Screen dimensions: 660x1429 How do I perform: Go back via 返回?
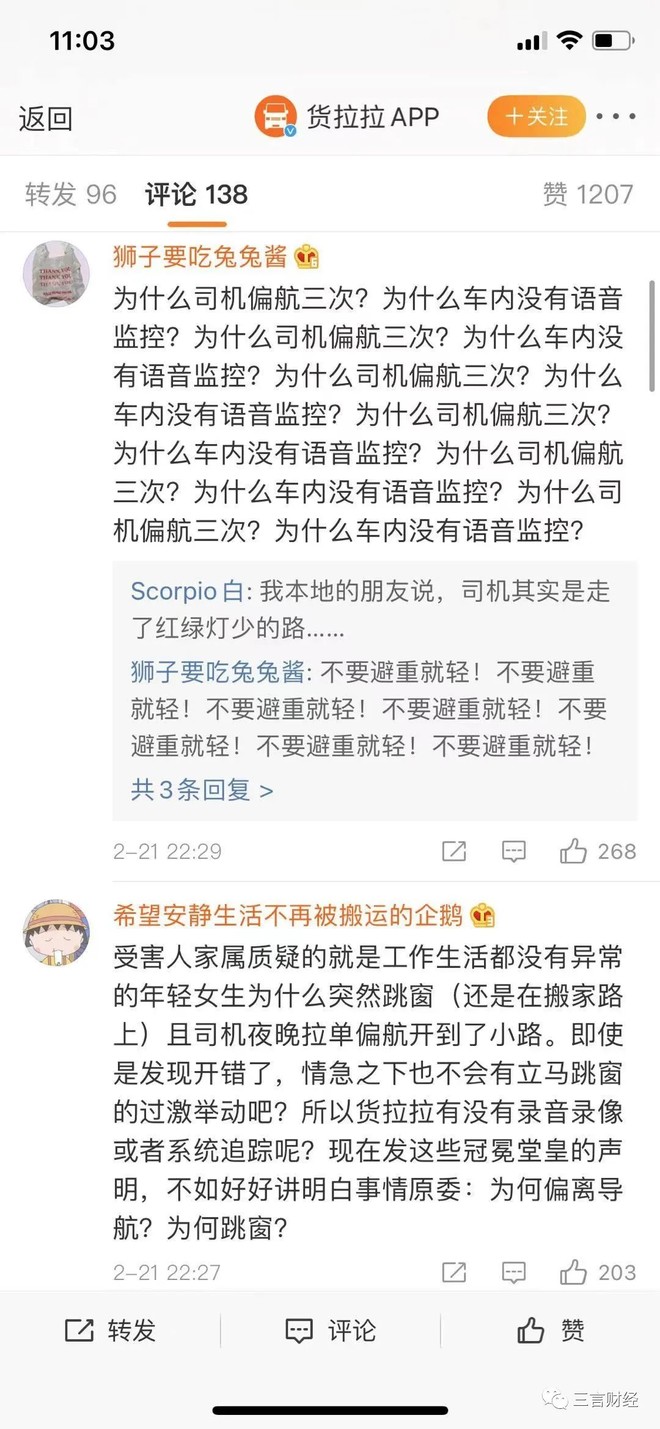click(46, 118)
